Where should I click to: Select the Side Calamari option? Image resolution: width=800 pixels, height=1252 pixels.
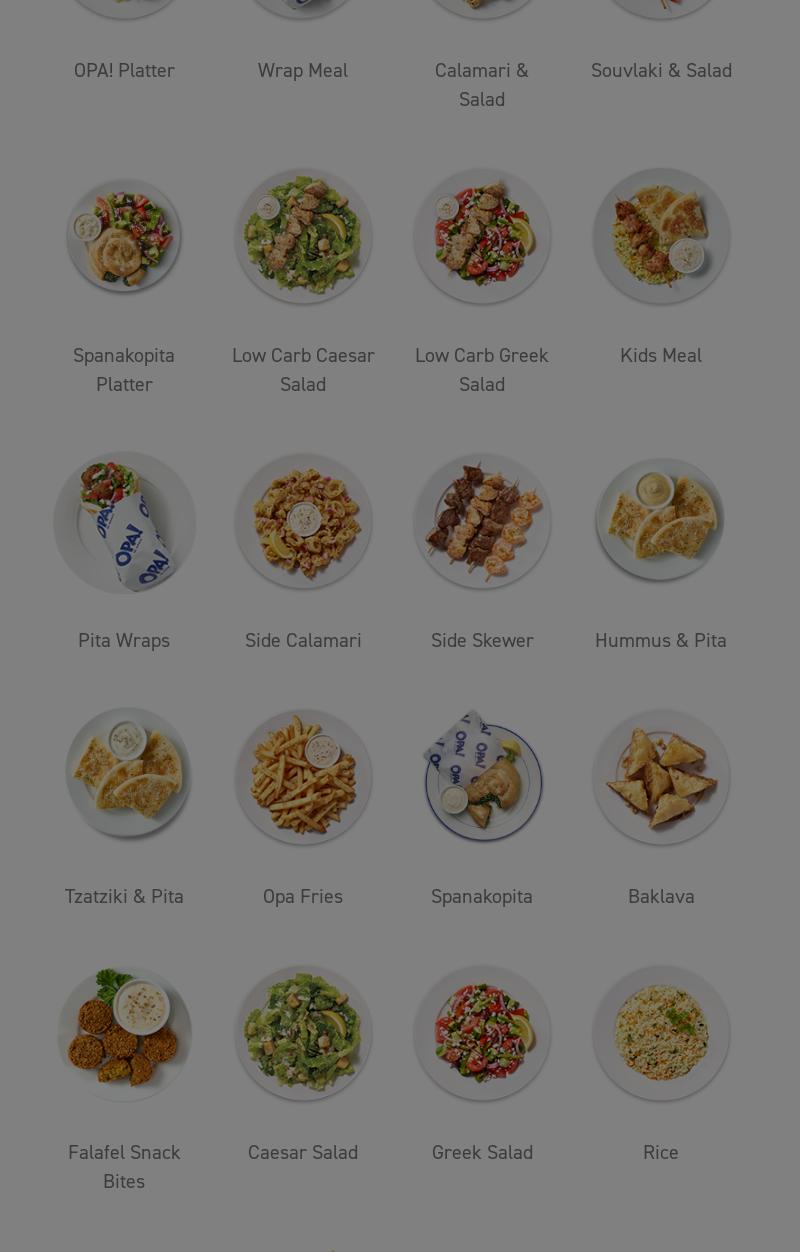click(303, 521)
